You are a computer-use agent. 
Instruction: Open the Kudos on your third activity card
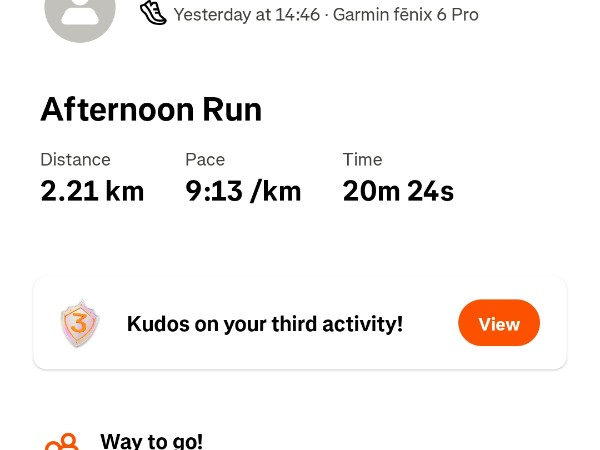tap(264, 324)
